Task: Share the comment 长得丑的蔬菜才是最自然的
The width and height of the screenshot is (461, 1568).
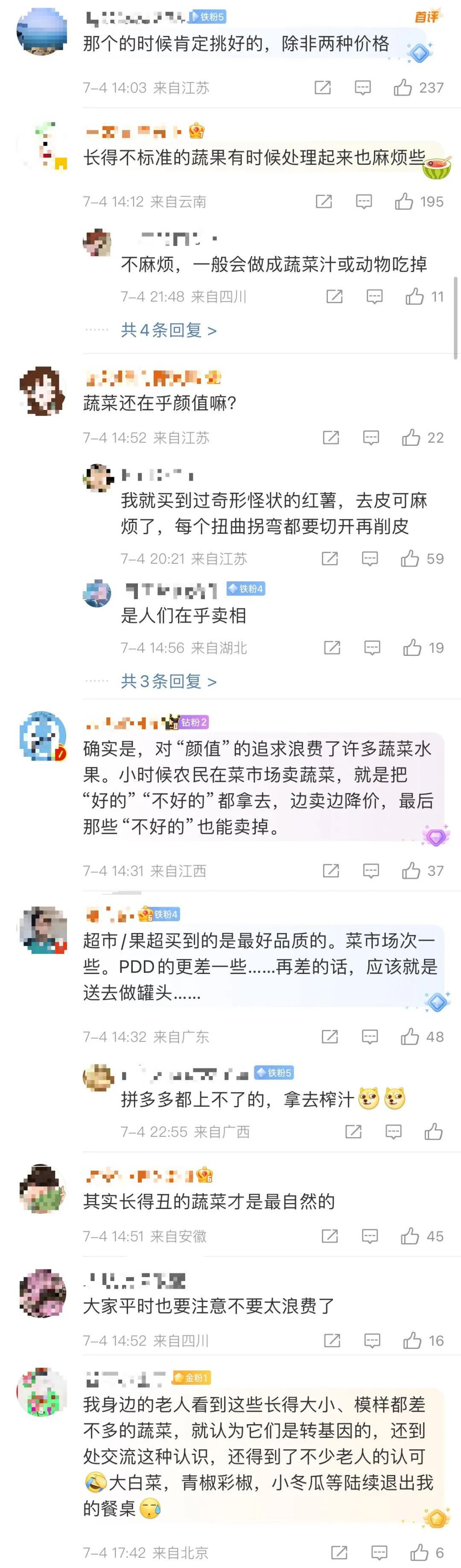Action: [x=330, y=1236]
